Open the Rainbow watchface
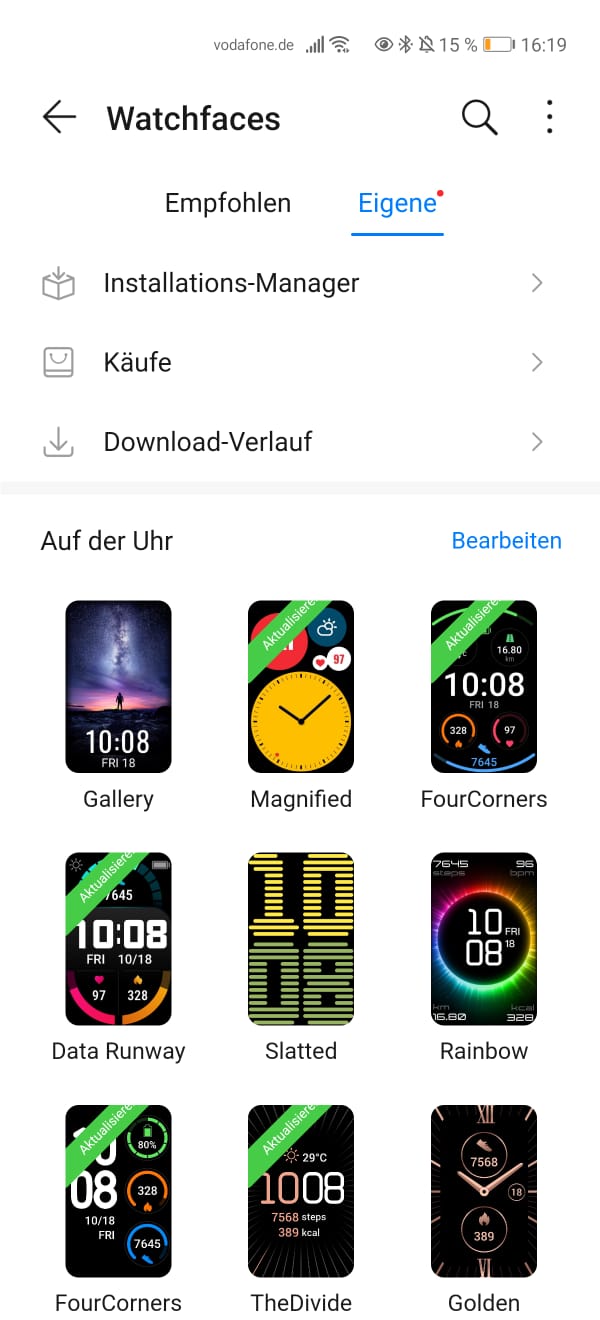600x1320 pixels. [x=484, y=939]
